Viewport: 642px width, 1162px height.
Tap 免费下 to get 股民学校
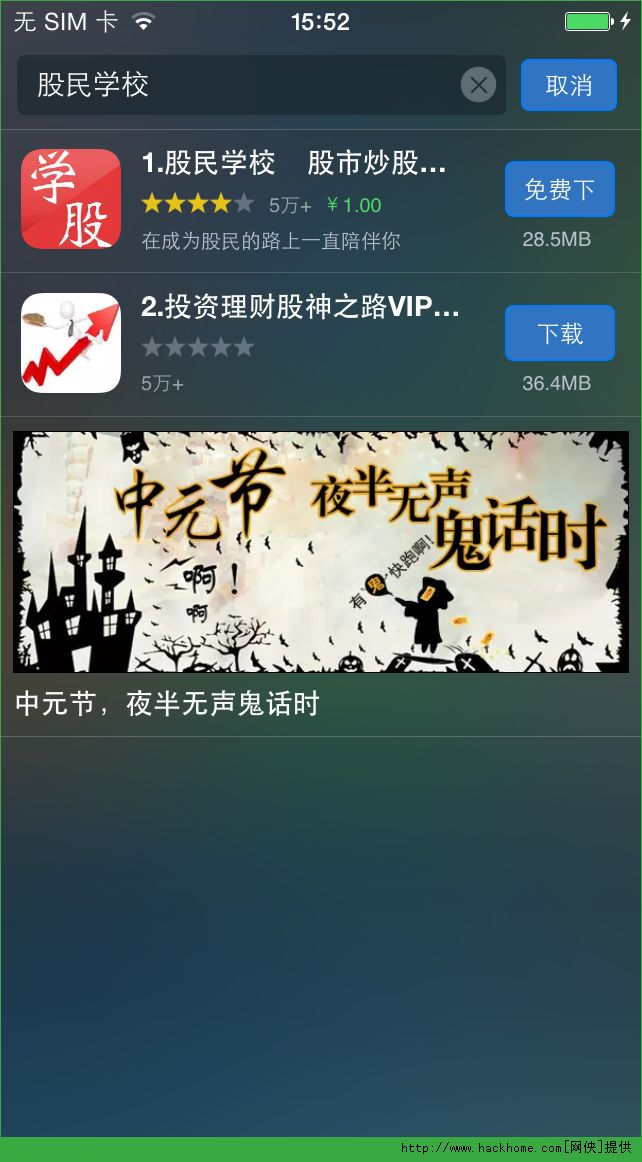pos(559,189)
